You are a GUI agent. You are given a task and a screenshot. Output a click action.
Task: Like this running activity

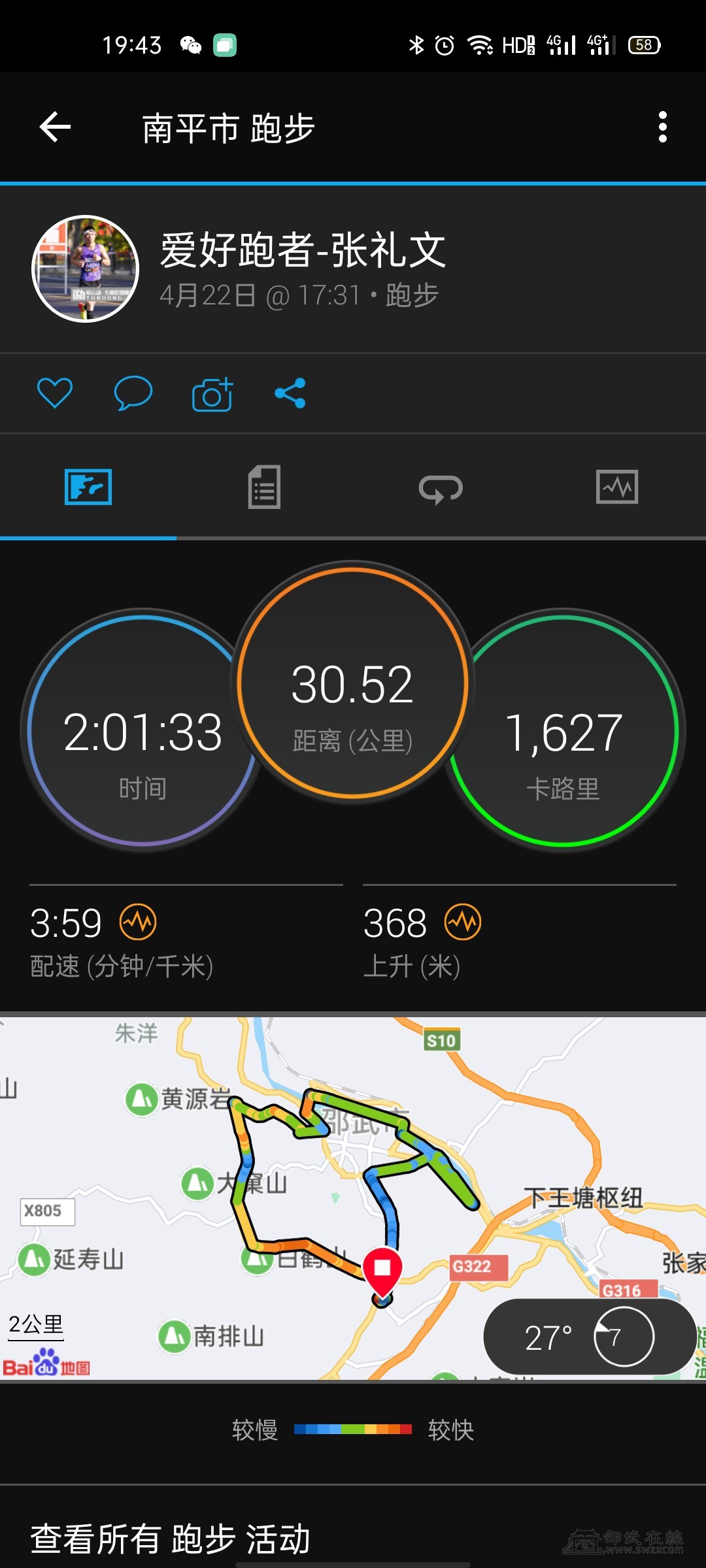click(x=55, y=393)
